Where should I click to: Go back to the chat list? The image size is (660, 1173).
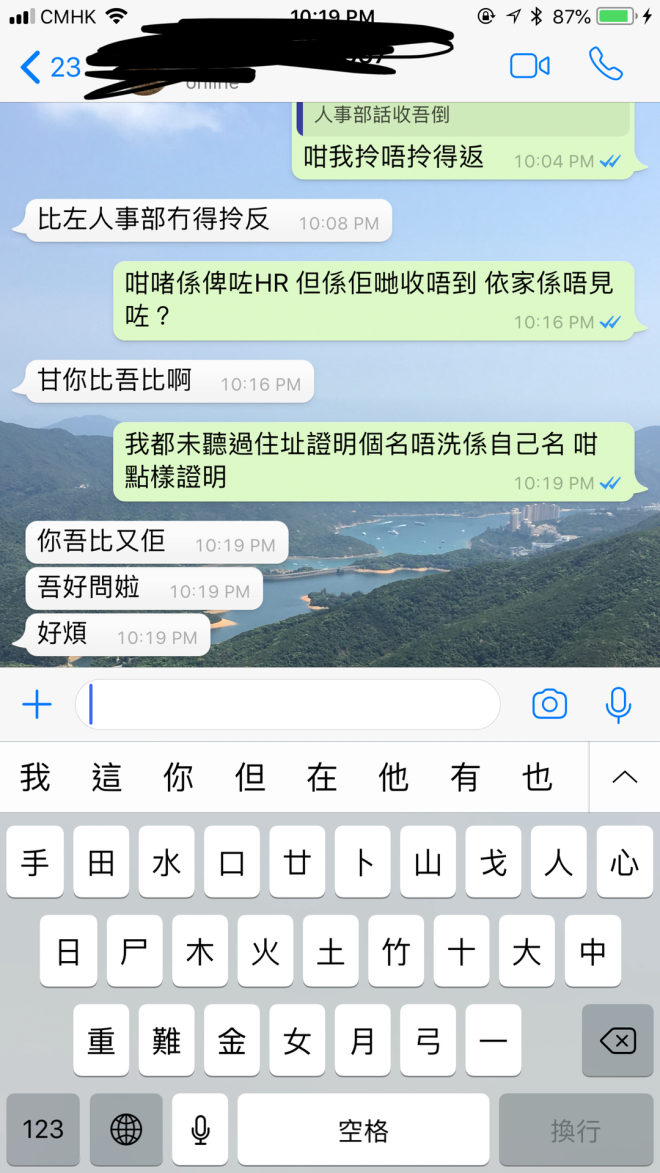[x=48, y=67]
